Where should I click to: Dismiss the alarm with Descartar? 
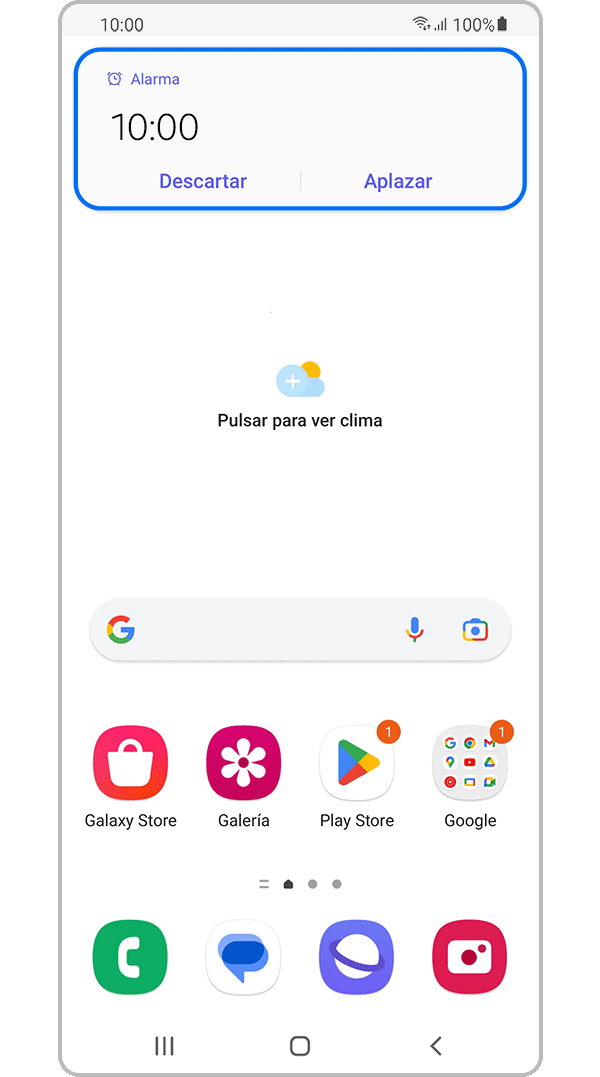coord(203,181)
